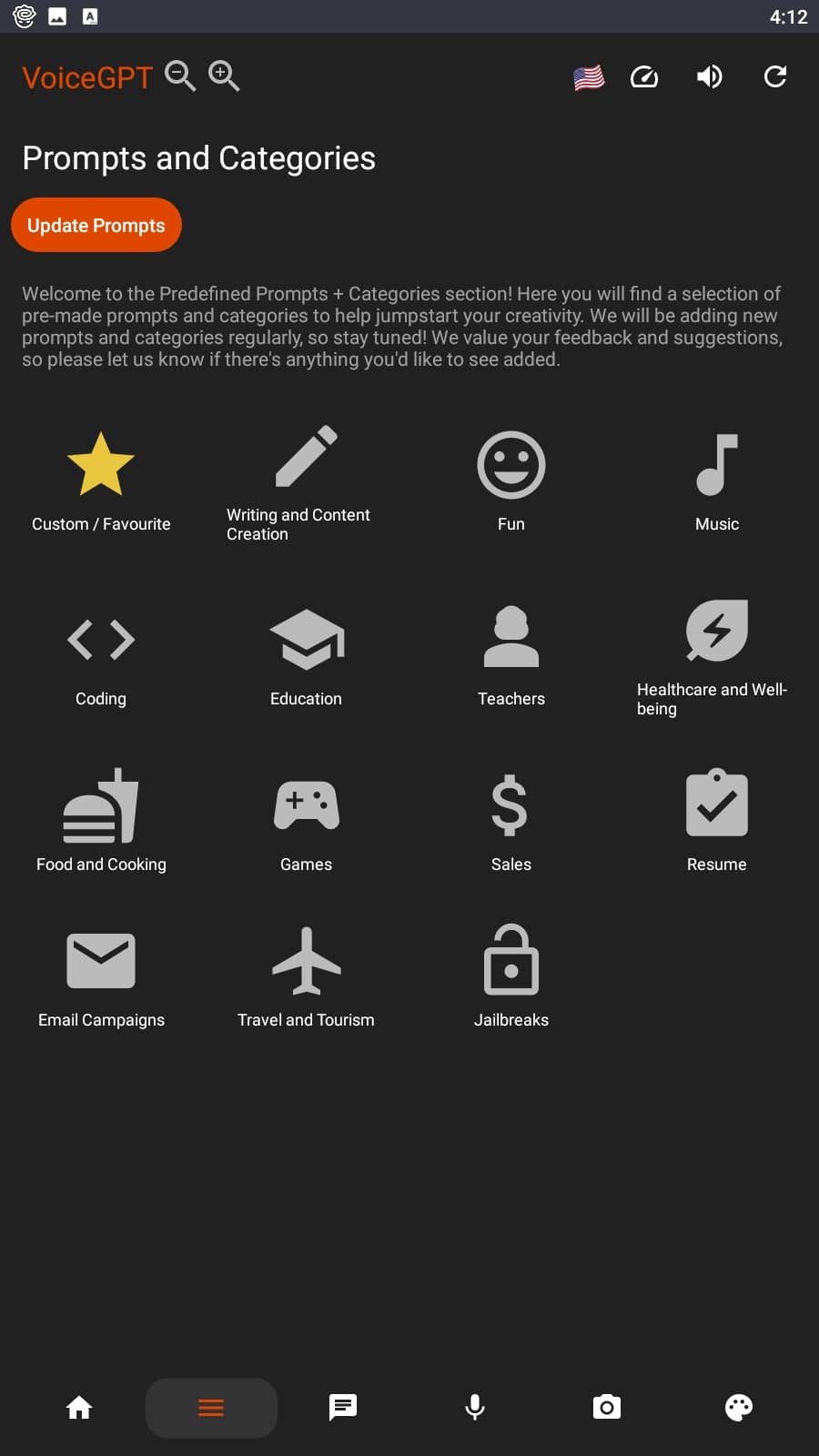Open the speed gauge setting
819x1456 pixels.
point(644,77)
